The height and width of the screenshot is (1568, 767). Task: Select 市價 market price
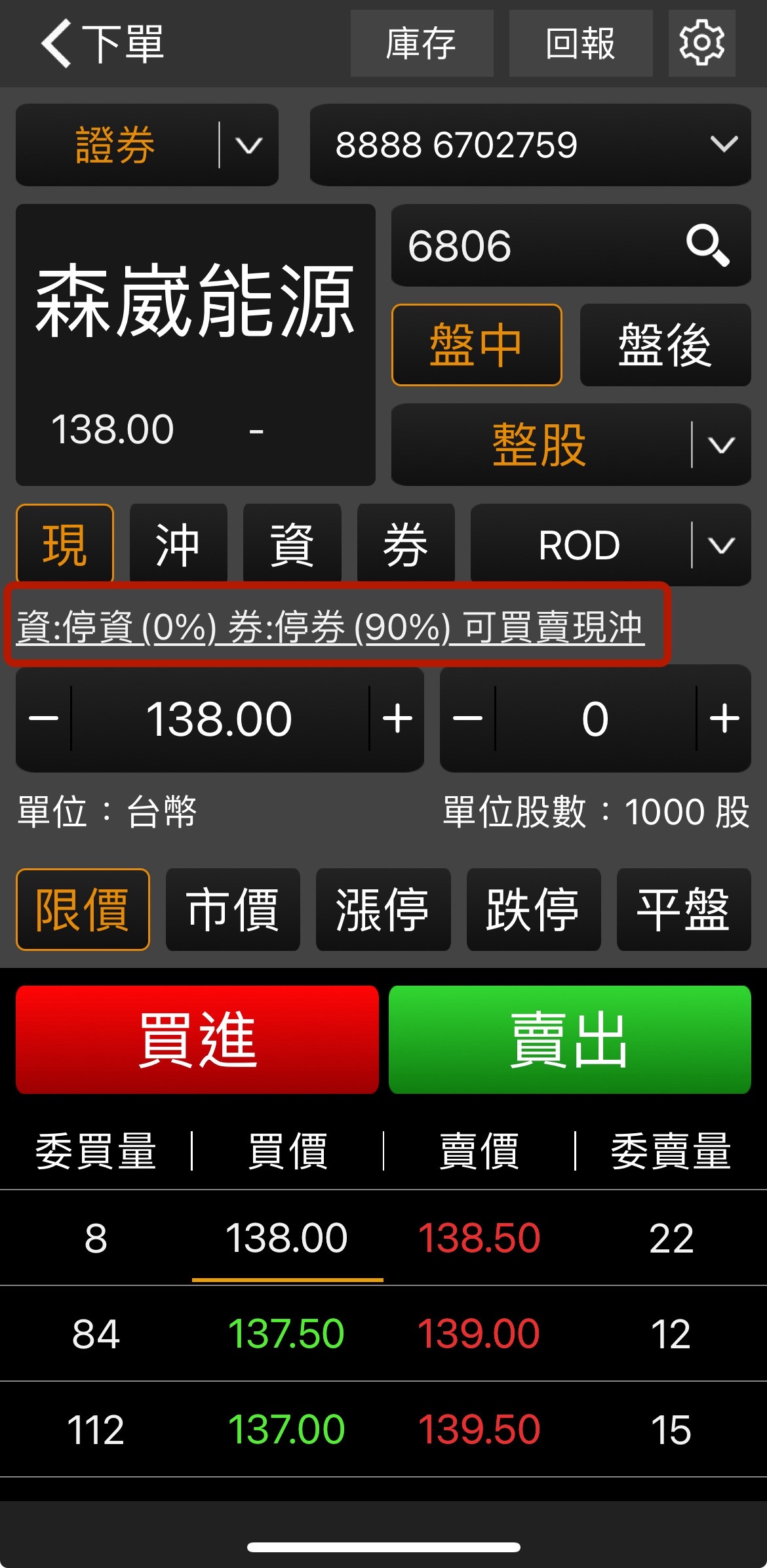pos(233,910)
